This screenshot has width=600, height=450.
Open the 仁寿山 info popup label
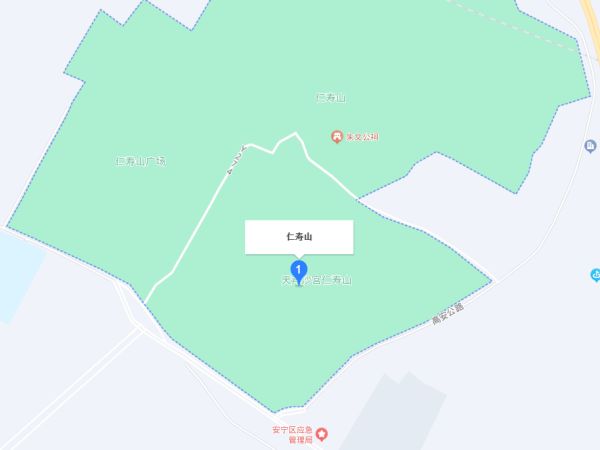299,237
